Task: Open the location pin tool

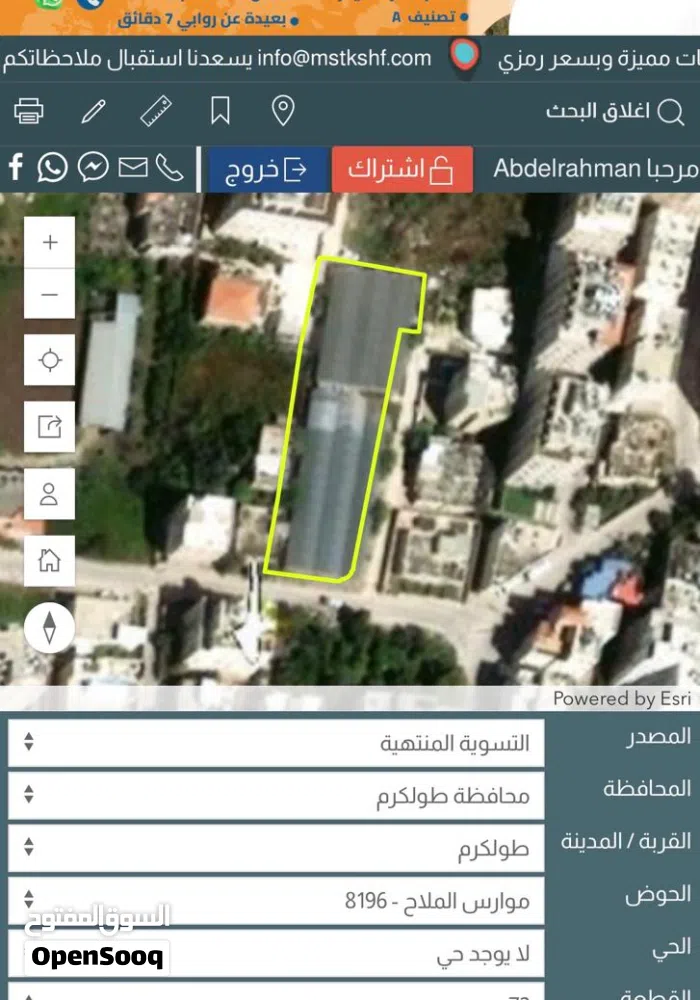Action: click(283, 111)
